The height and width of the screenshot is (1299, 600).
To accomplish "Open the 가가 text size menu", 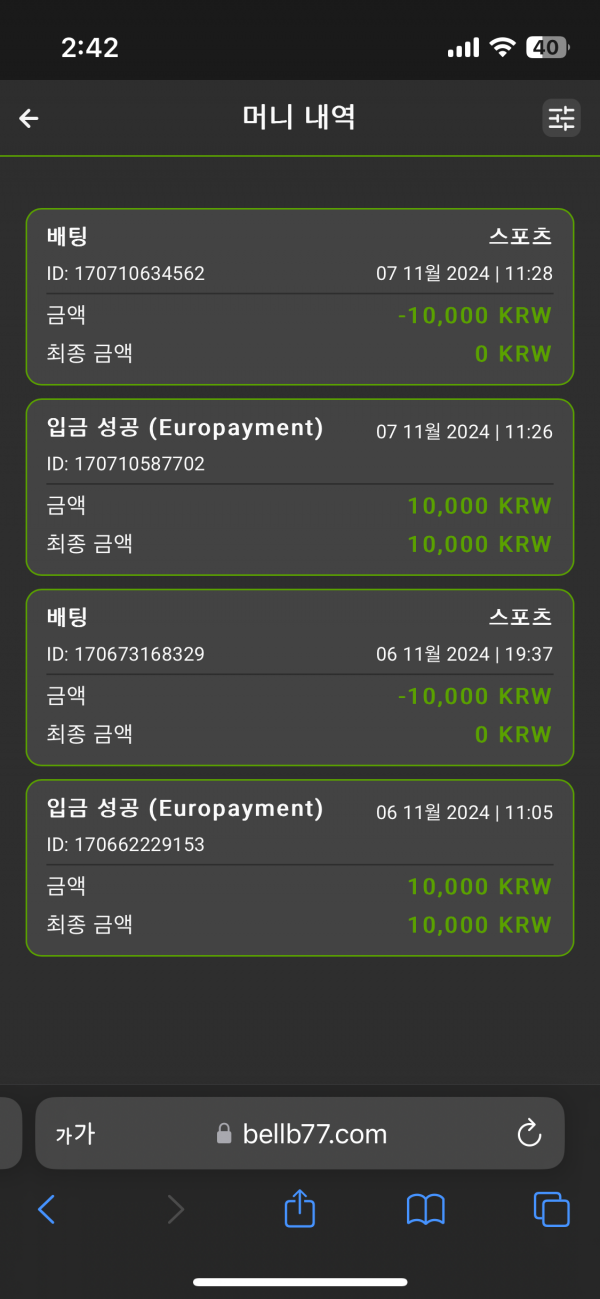I will [75, 1133].
